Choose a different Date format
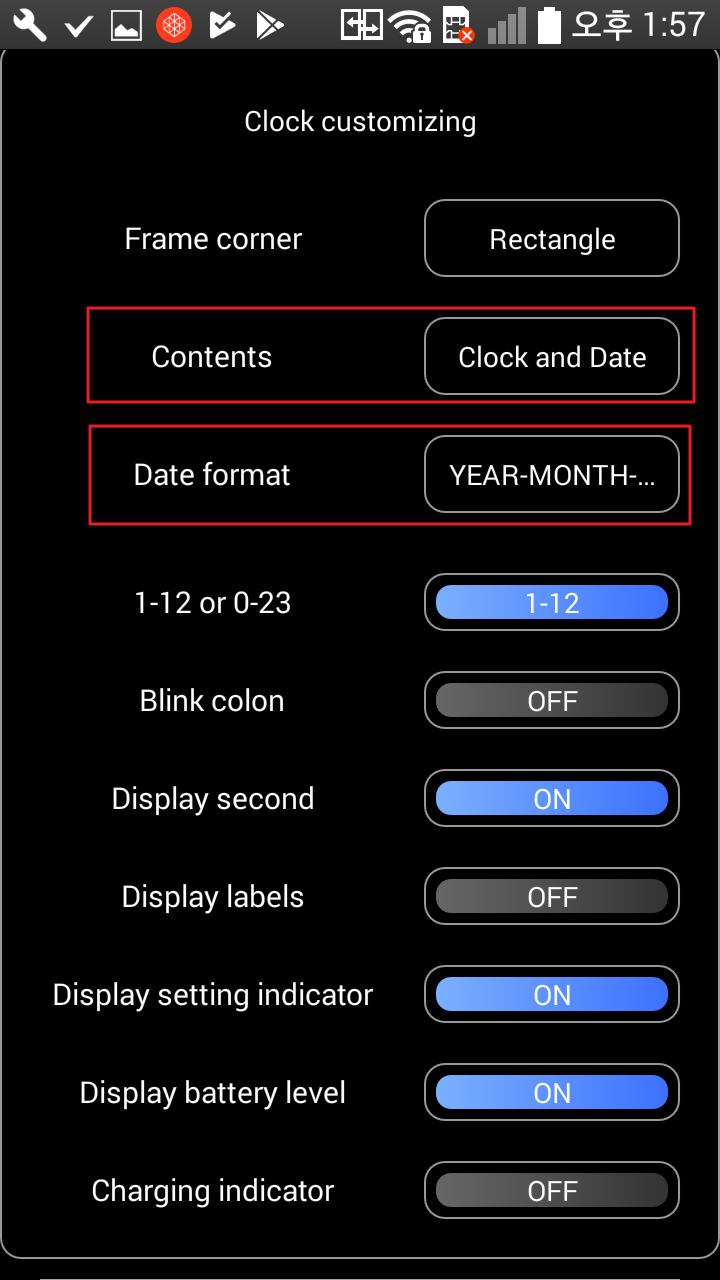The width and height of the screenshot is (720, 1280). [552, 475]
